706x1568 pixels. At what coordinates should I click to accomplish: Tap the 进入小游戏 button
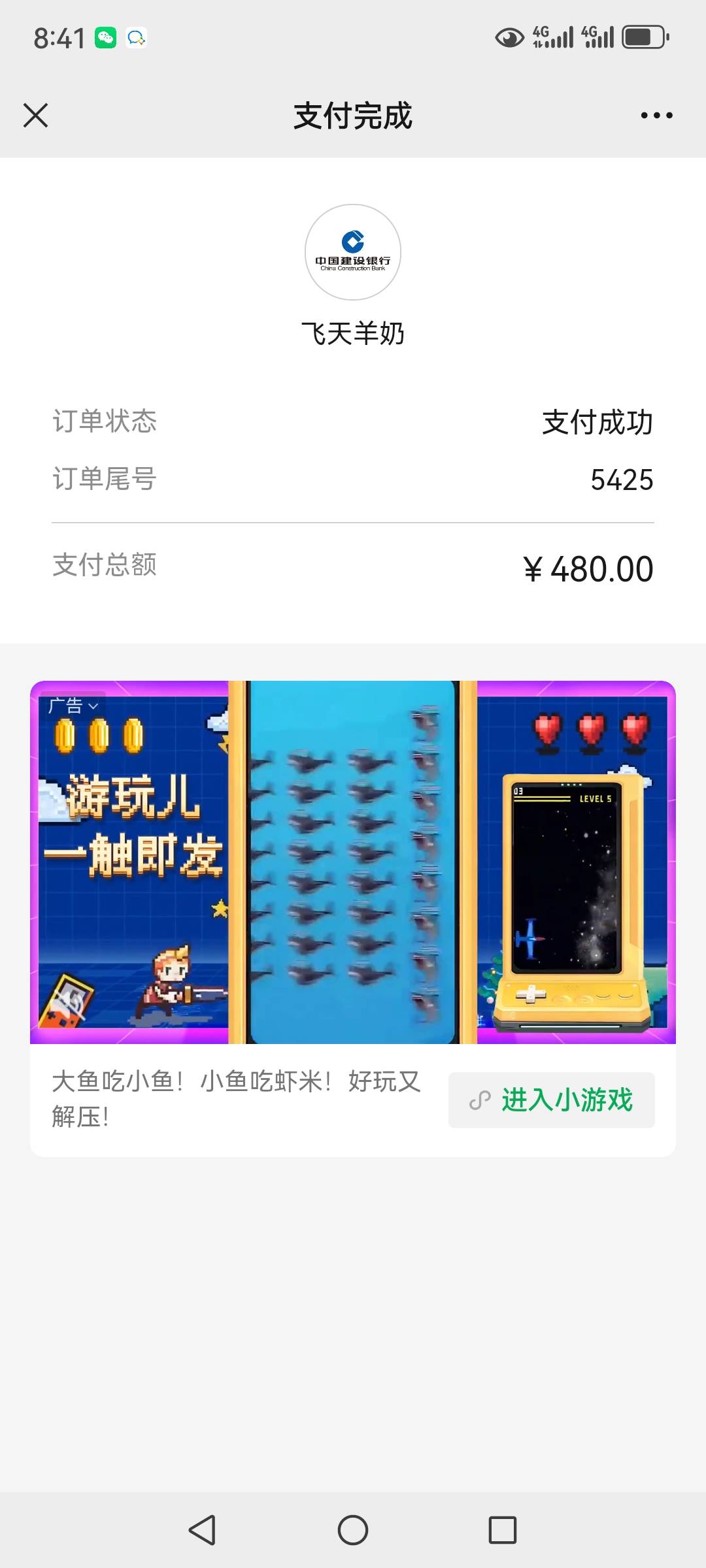551,1100
